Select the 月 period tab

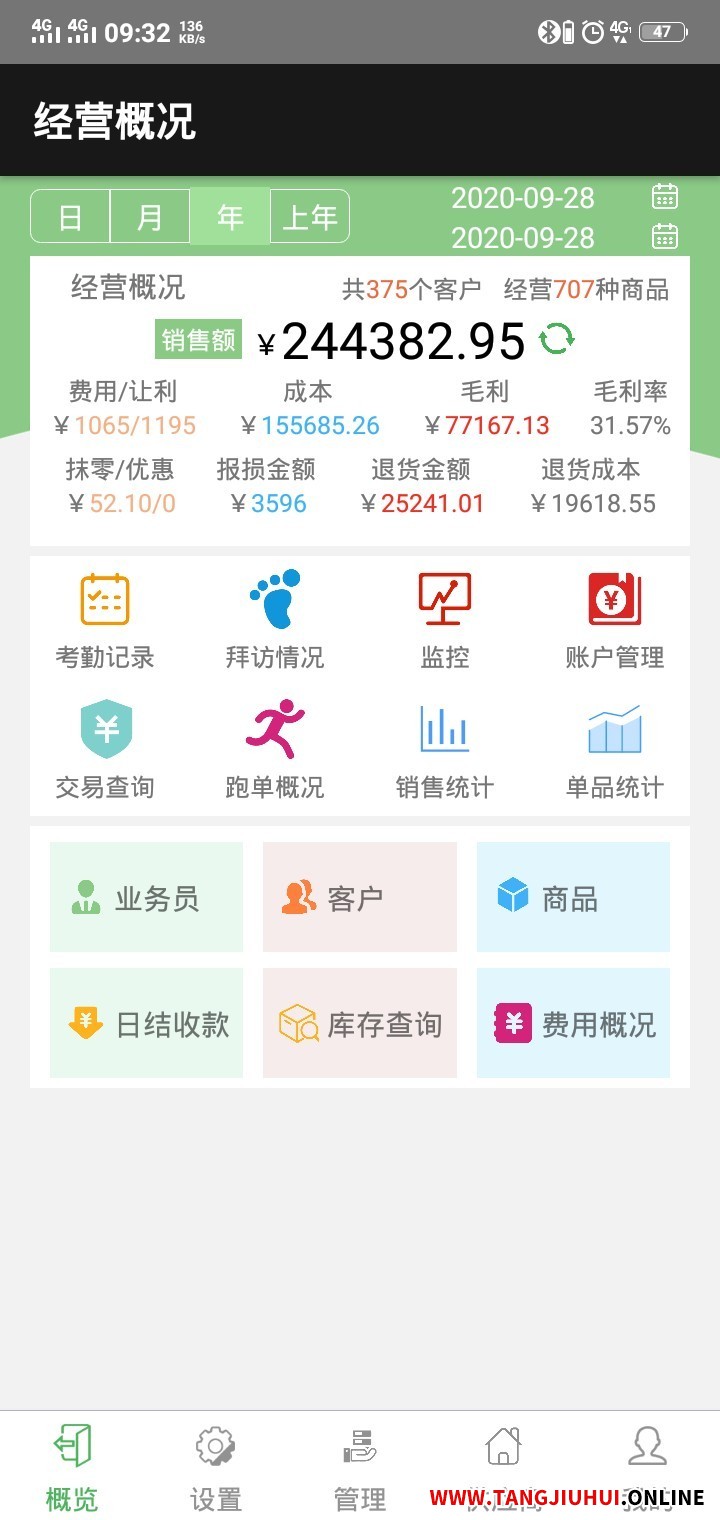click(x=150, y=216)
